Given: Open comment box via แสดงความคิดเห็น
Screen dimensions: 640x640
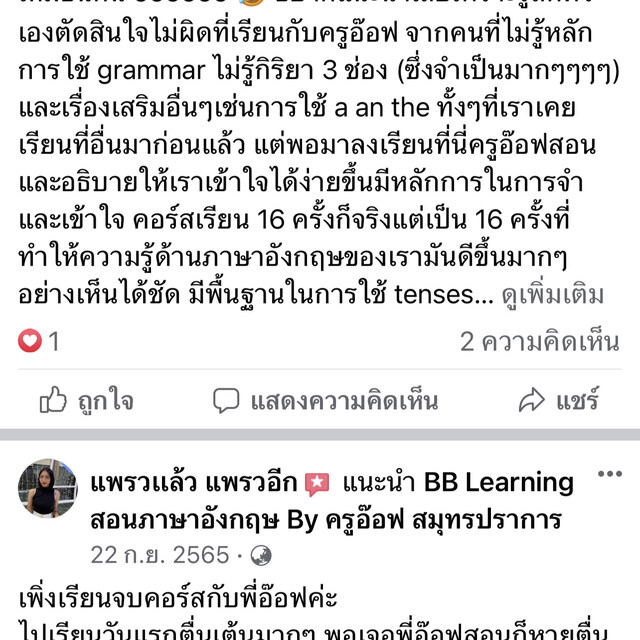Looking at the screenshot, I should (326, 401).
